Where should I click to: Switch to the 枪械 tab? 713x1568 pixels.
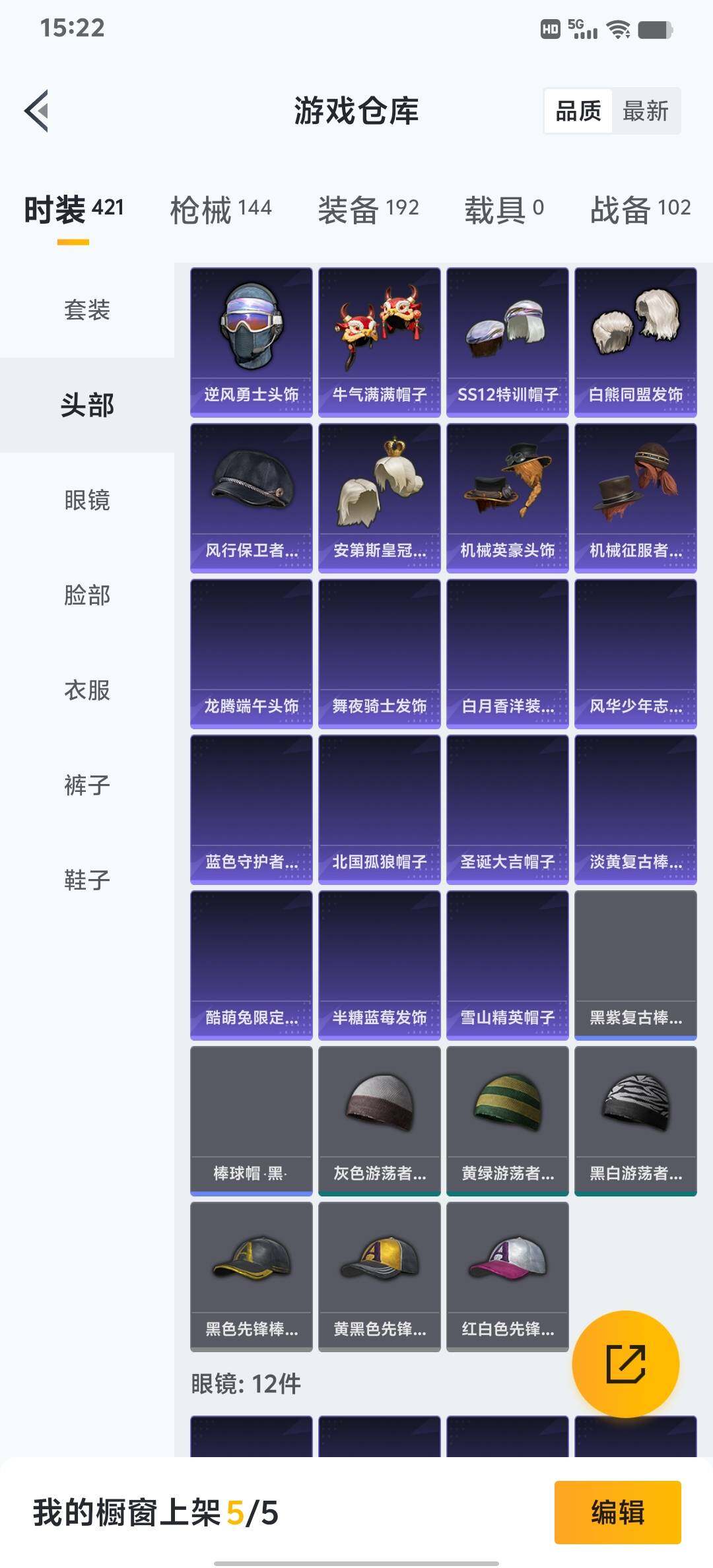221,210
